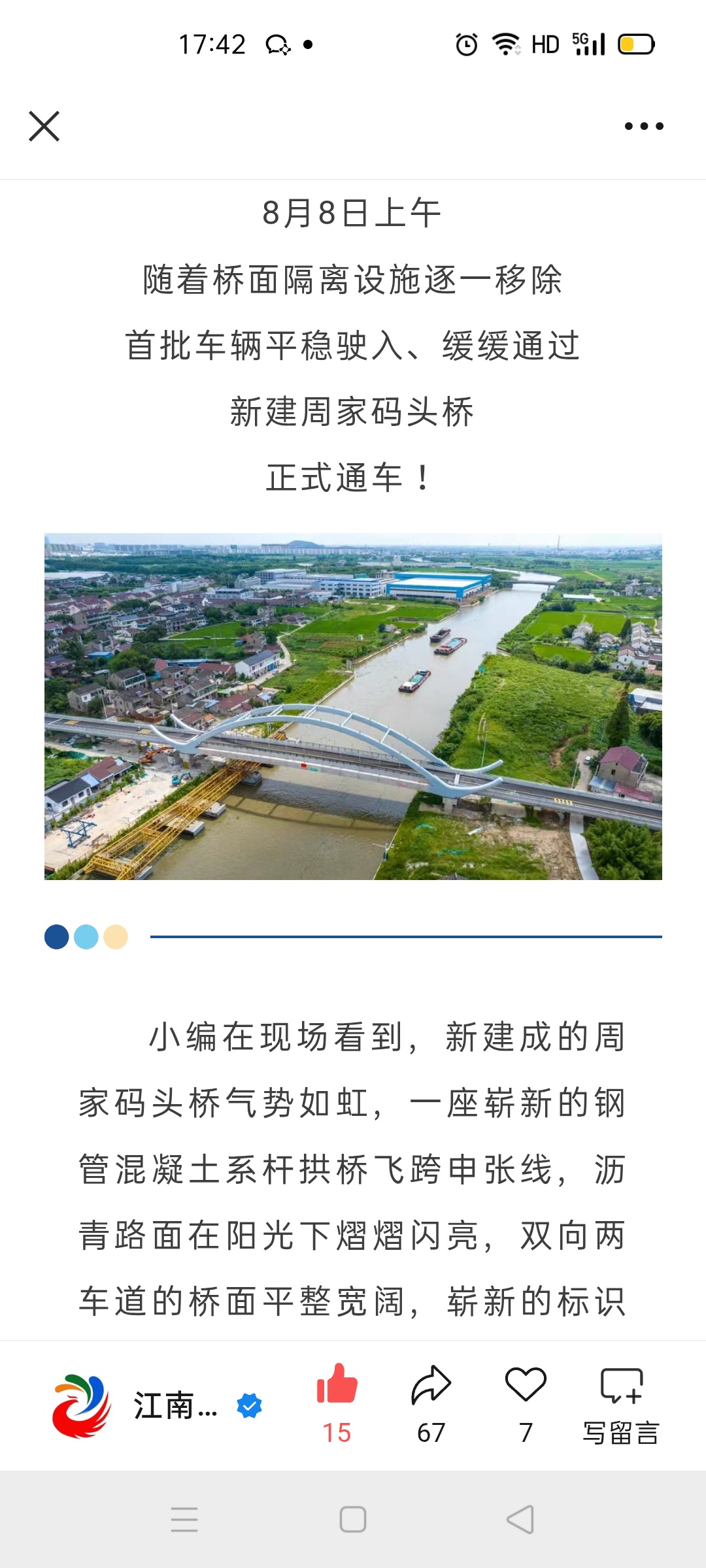
Task: Close the article page
Action: coord(44,126)
